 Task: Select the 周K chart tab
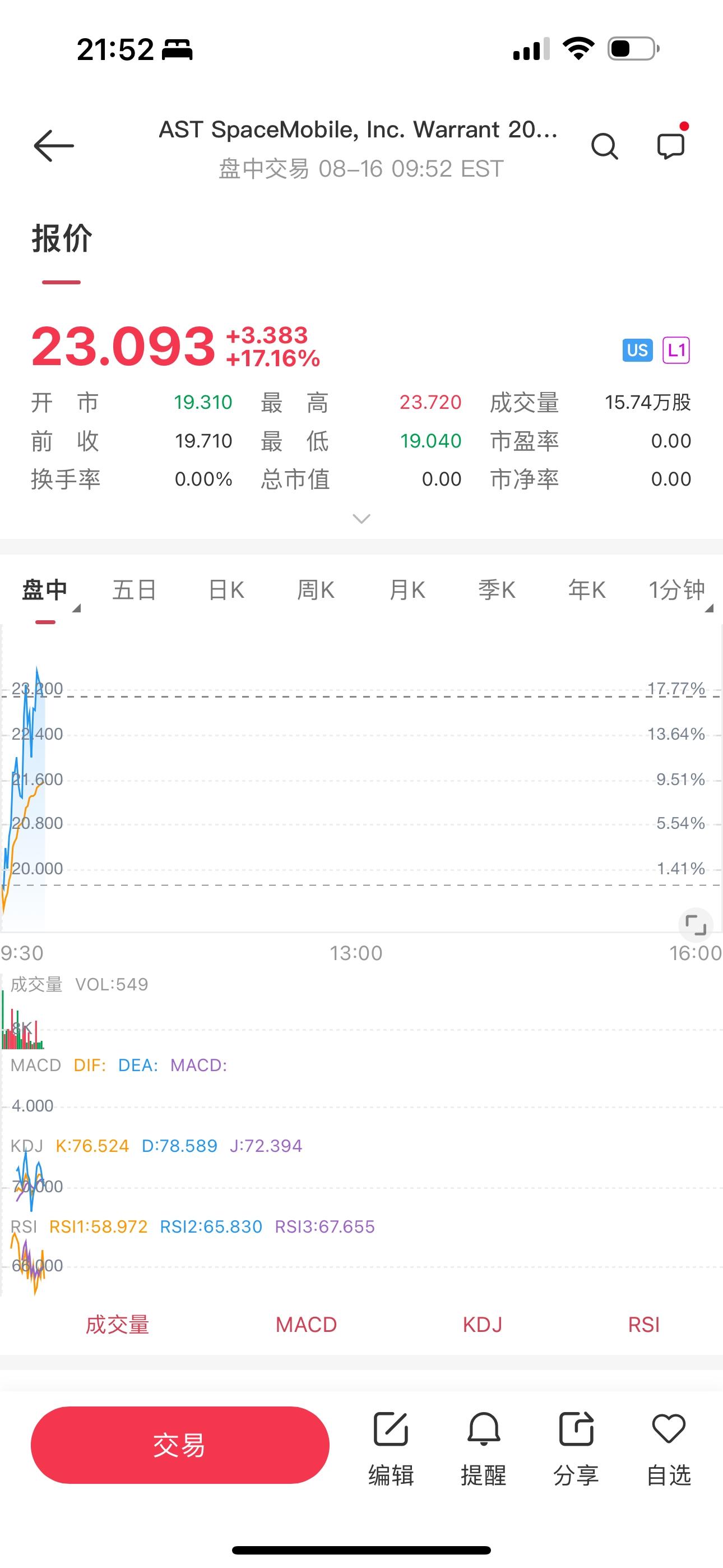(x=315, y=590)
